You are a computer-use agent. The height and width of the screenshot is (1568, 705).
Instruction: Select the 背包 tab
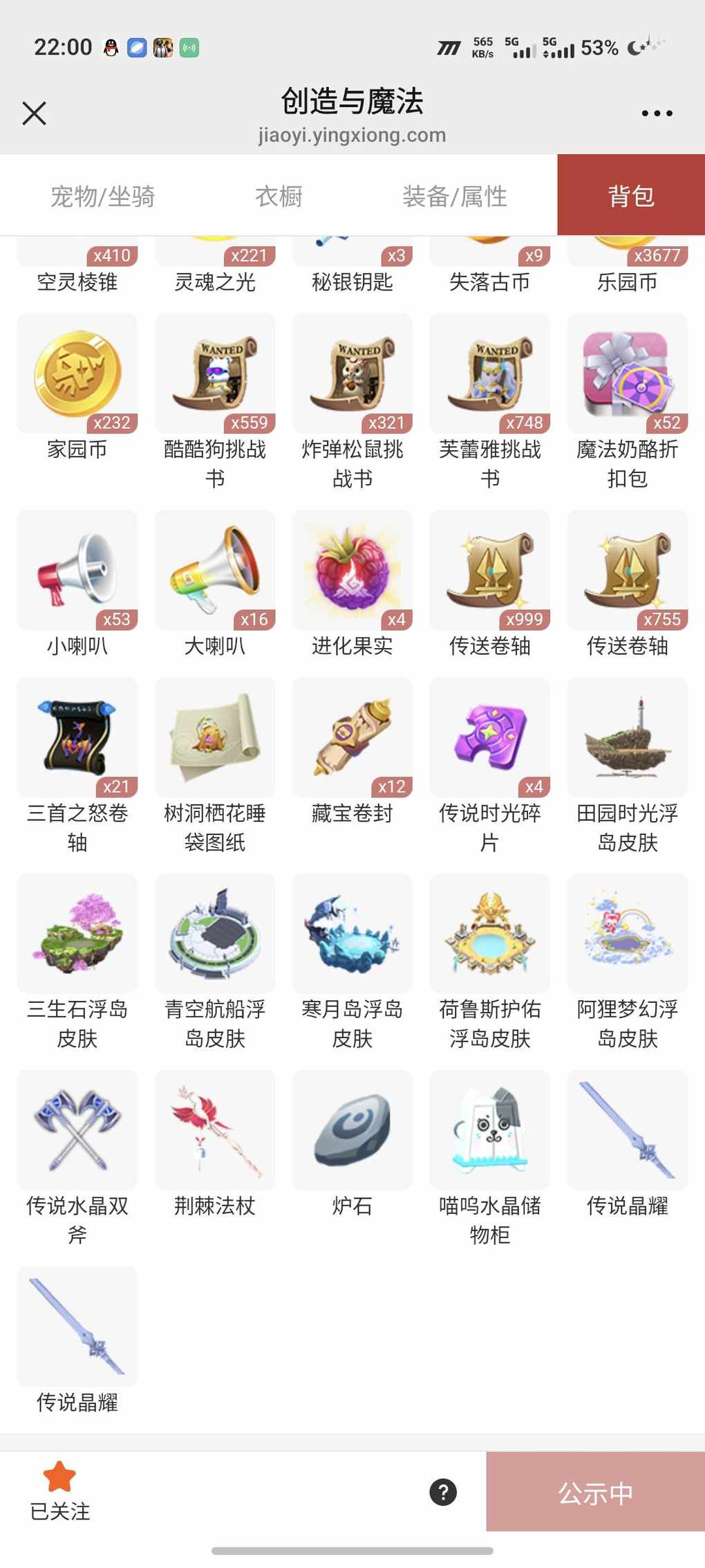(630, 196)
